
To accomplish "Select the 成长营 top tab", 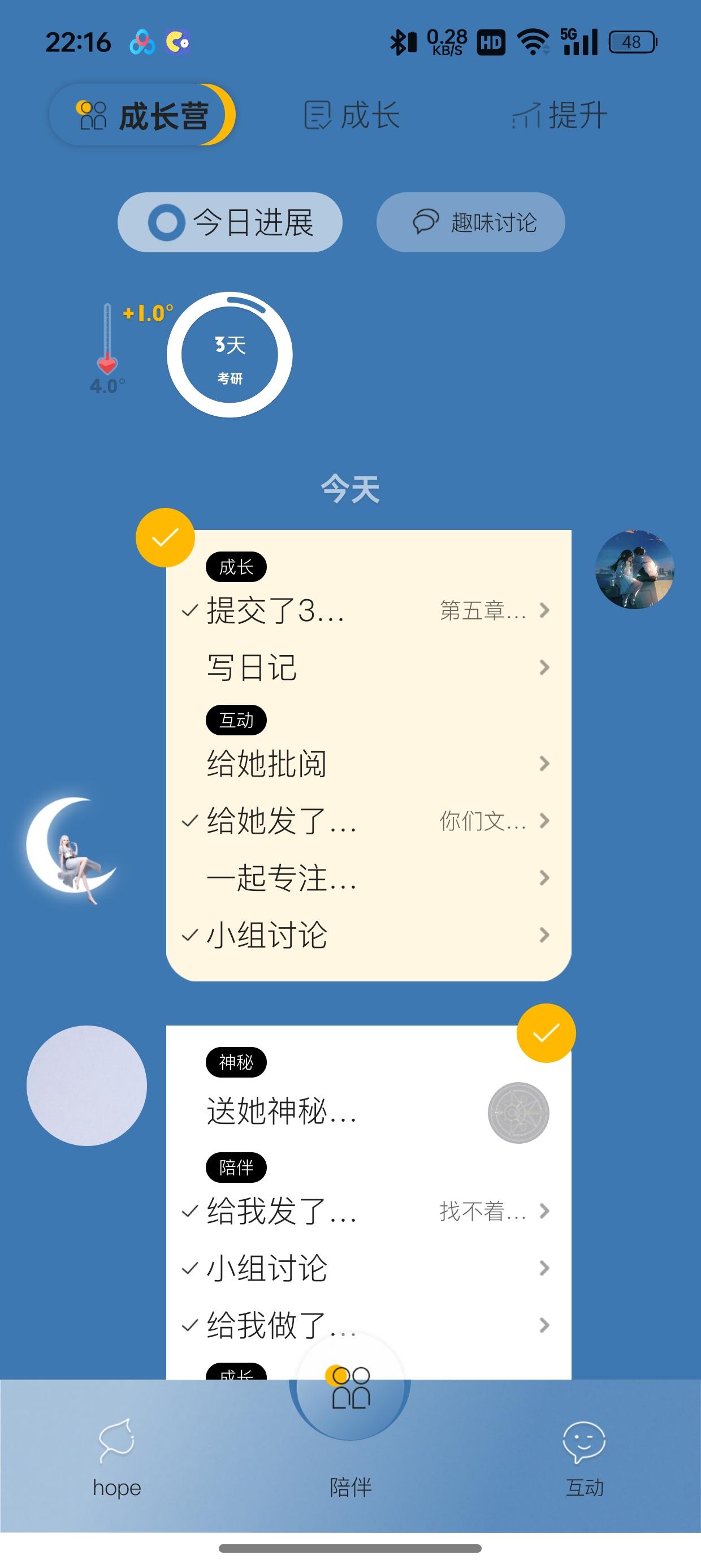I will tap(142, 115).
